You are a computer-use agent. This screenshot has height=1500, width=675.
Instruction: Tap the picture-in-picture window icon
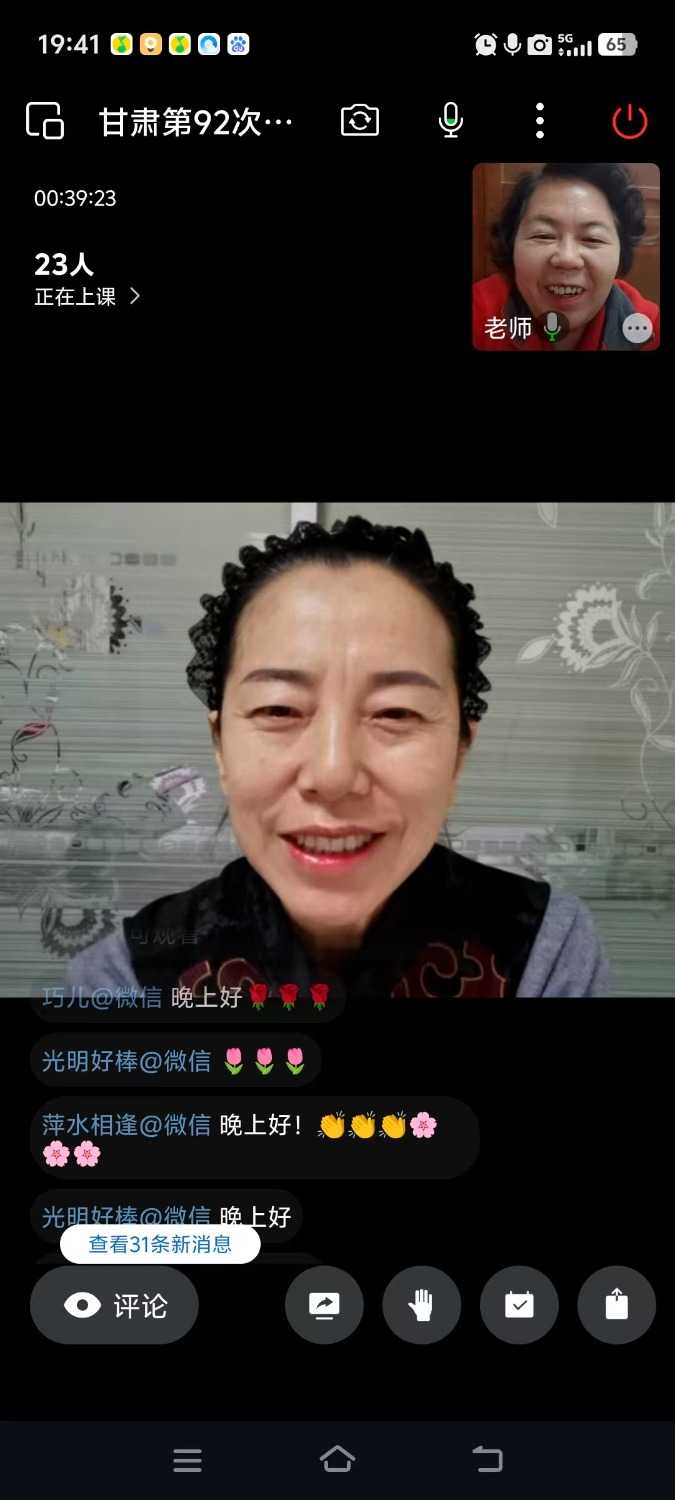(45, 121)
